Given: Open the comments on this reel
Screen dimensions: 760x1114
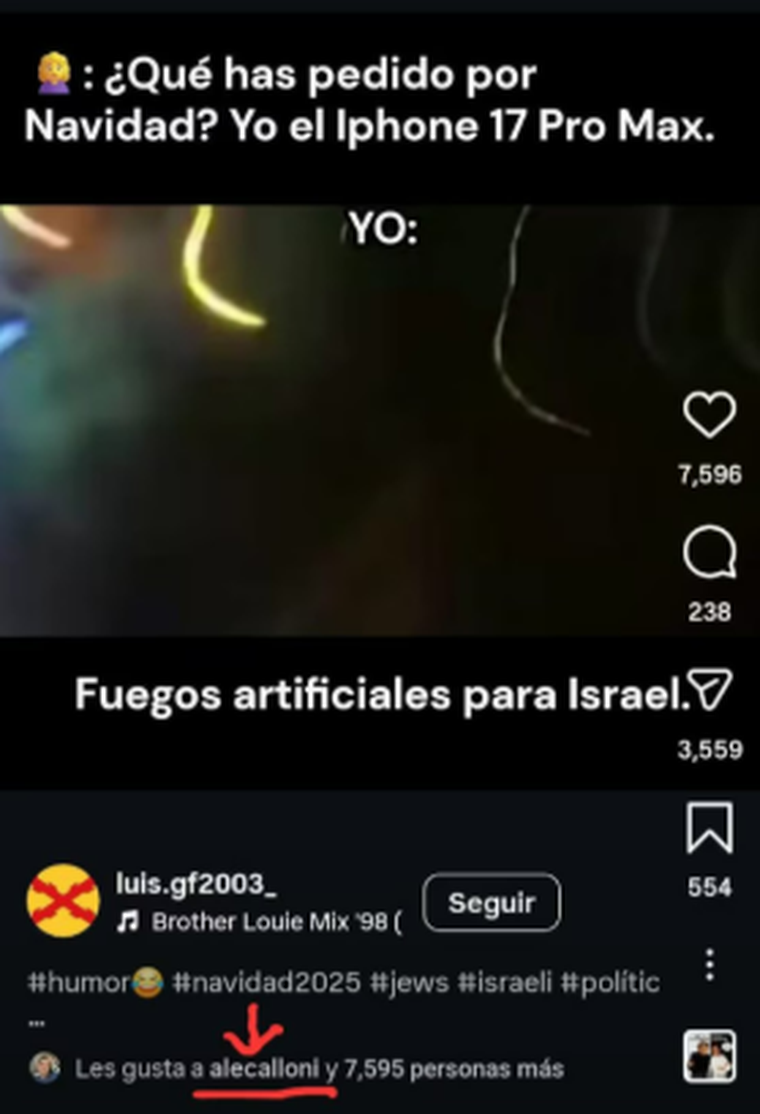Looking at the screenshot, I should pos(709,551).
